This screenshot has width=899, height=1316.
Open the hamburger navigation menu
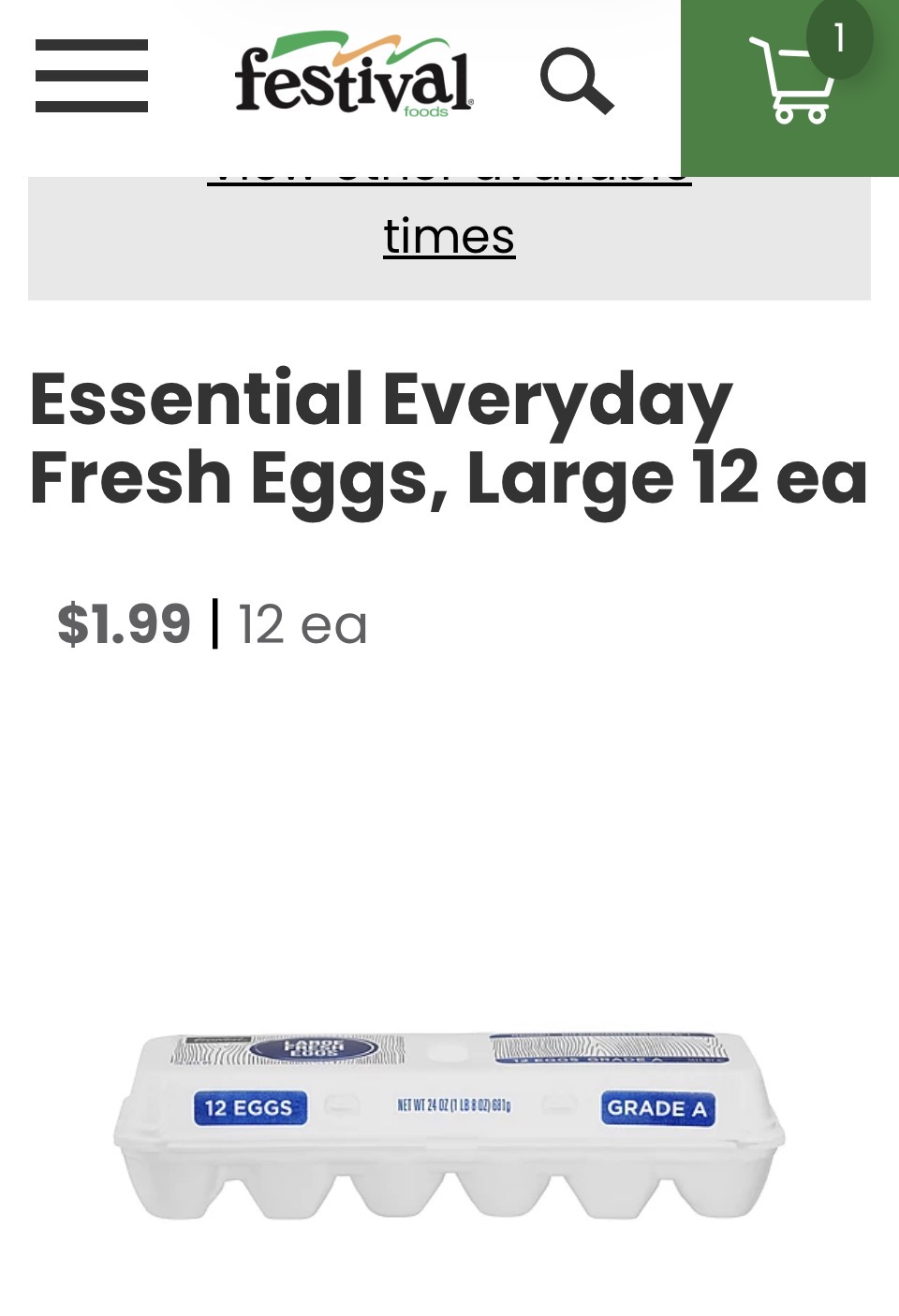92,76
